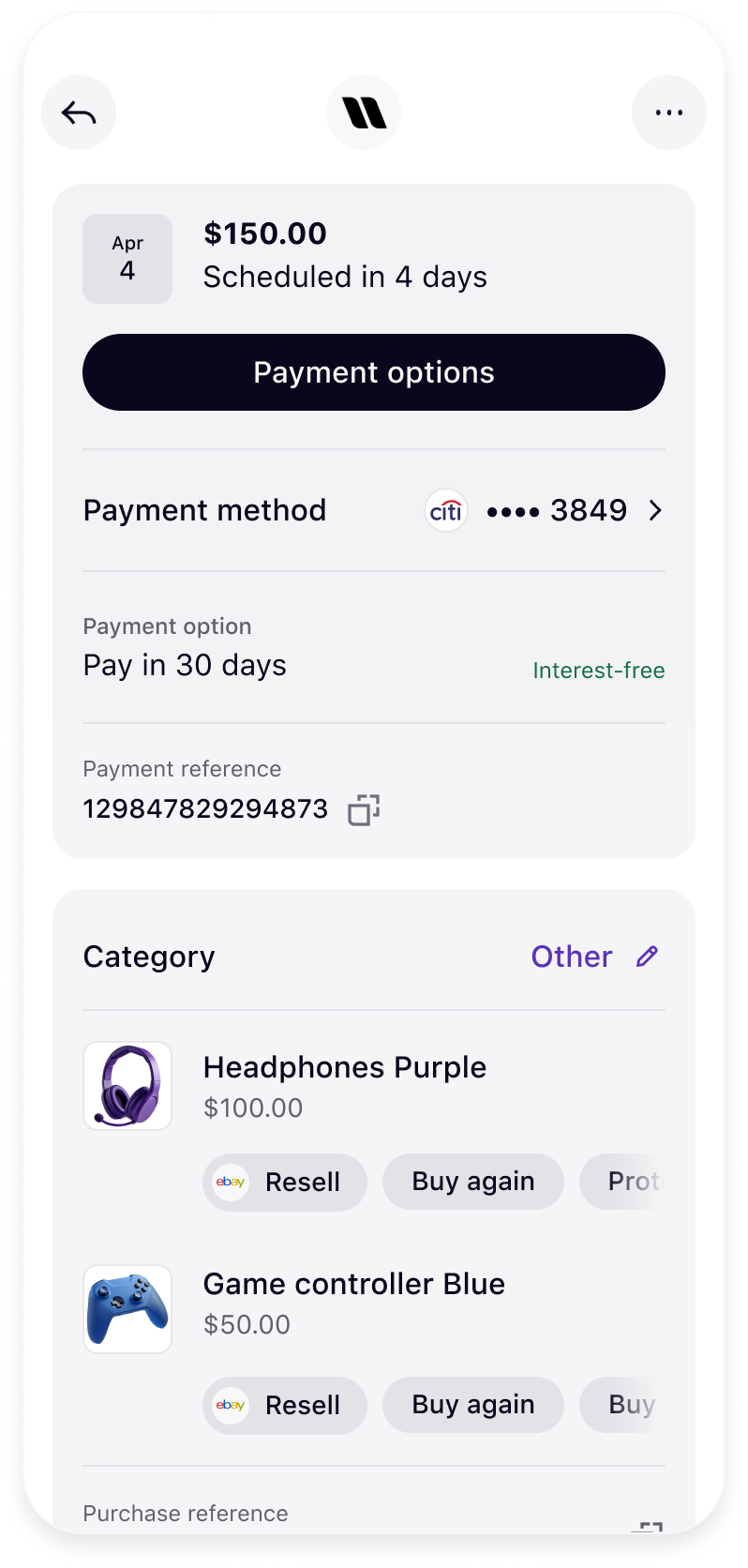Open the three-dot overflow menu
Screen dimensions: 748x1568
click(668, 113)
